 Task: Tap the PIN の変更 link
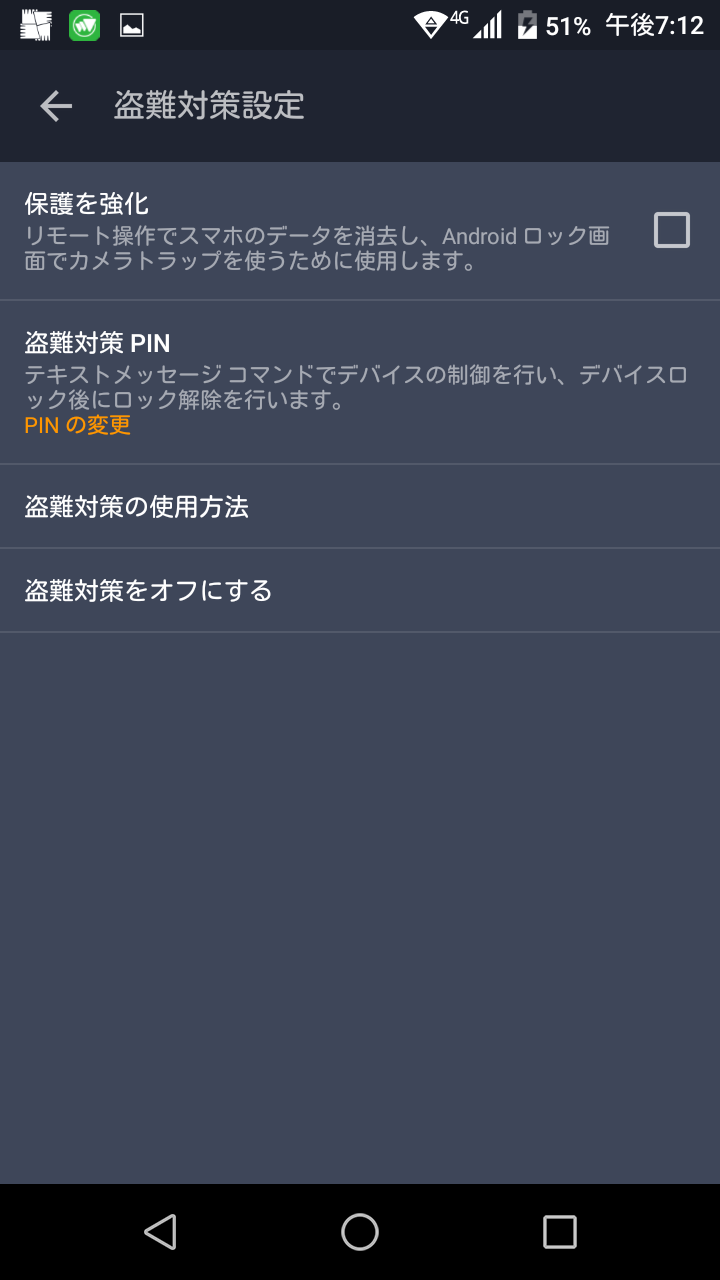[x=77, y=425]
